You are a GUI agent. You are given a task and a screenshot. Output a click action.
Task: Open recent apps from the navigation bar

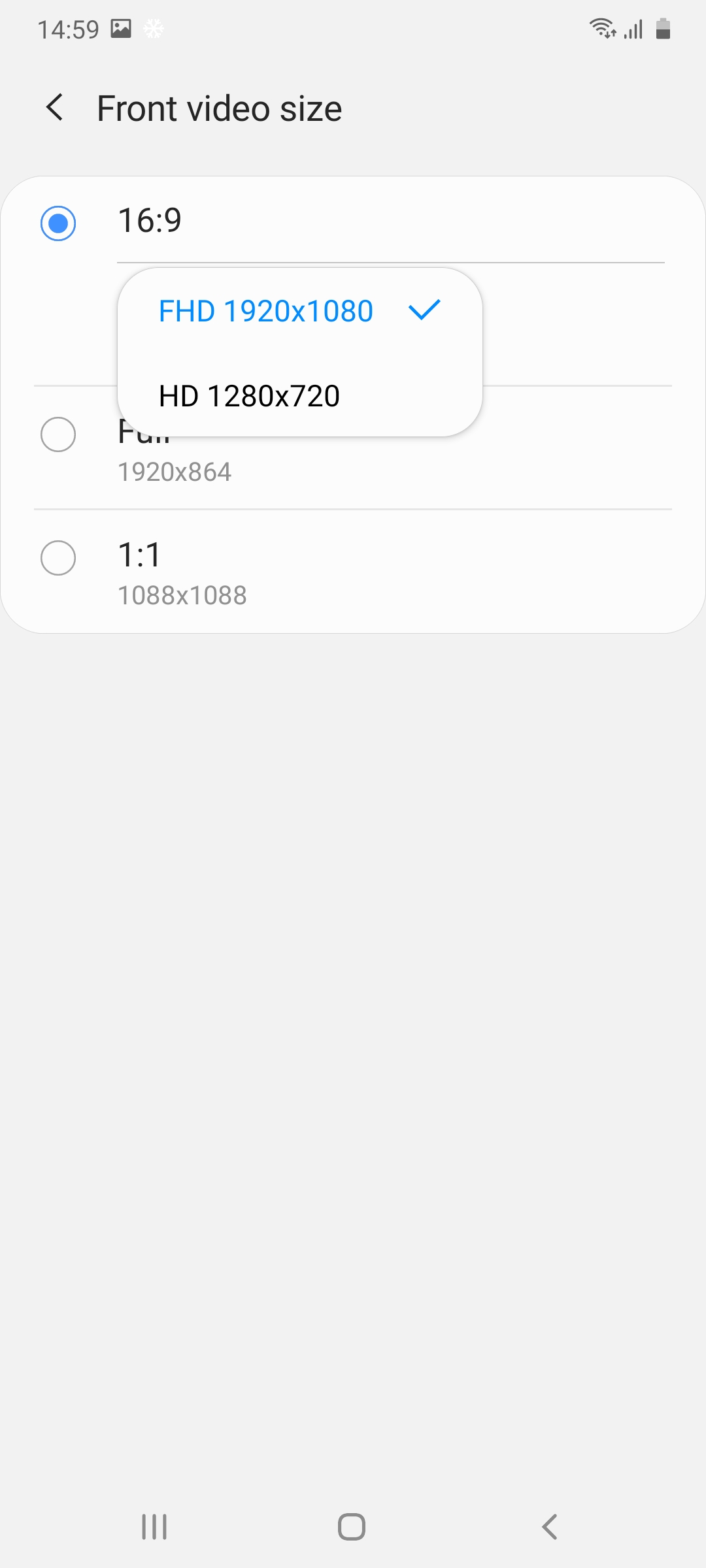click(155, 1527)
